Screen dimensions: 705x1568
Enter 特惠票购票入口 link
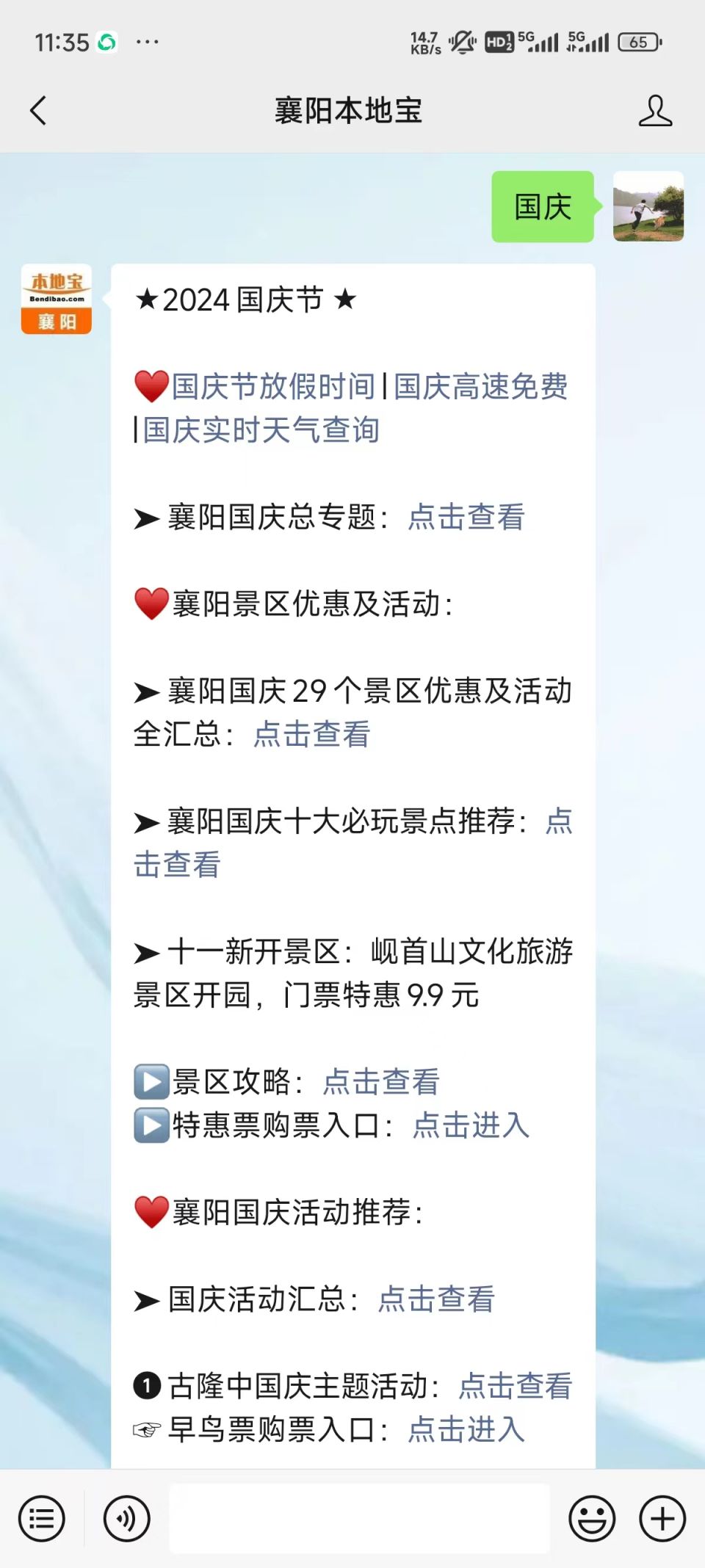pos(470,1125)
